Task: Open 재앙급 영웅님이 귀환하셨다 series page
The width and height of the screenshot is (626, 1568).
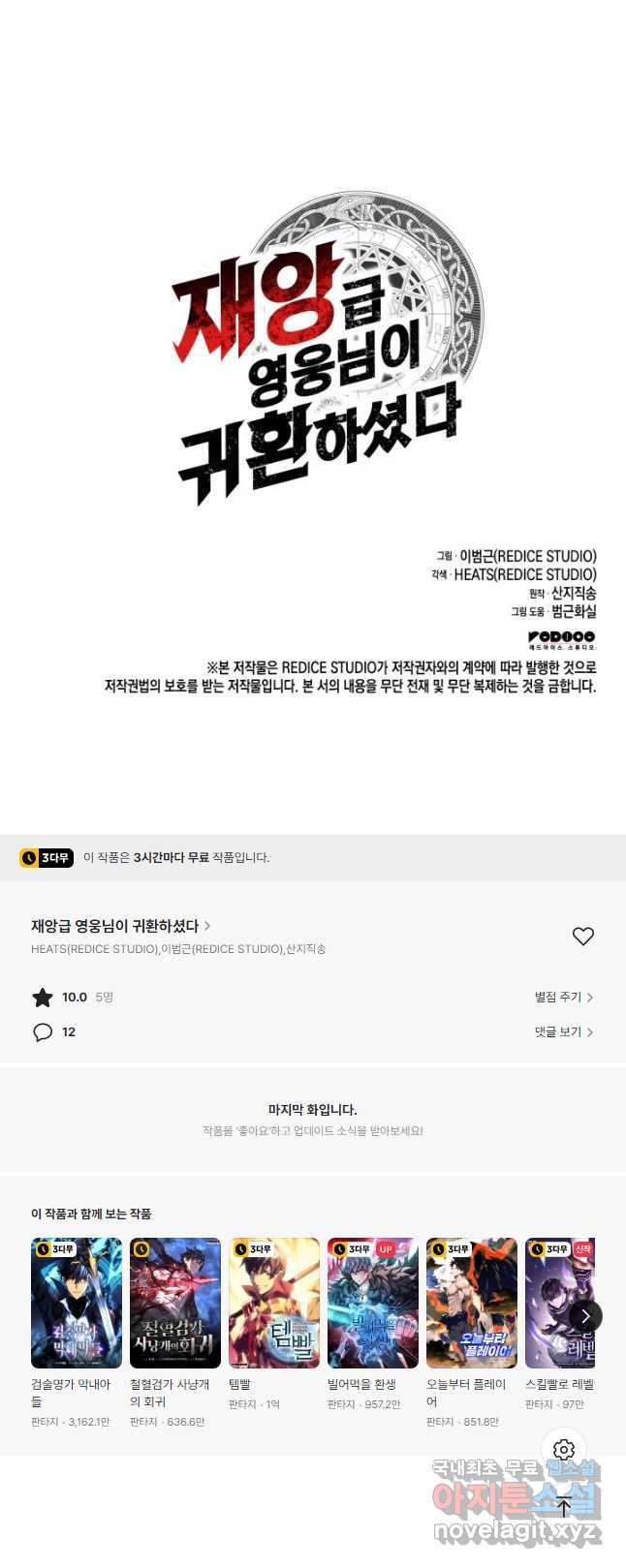Action: pyautogui.click(x=120, y=926)
